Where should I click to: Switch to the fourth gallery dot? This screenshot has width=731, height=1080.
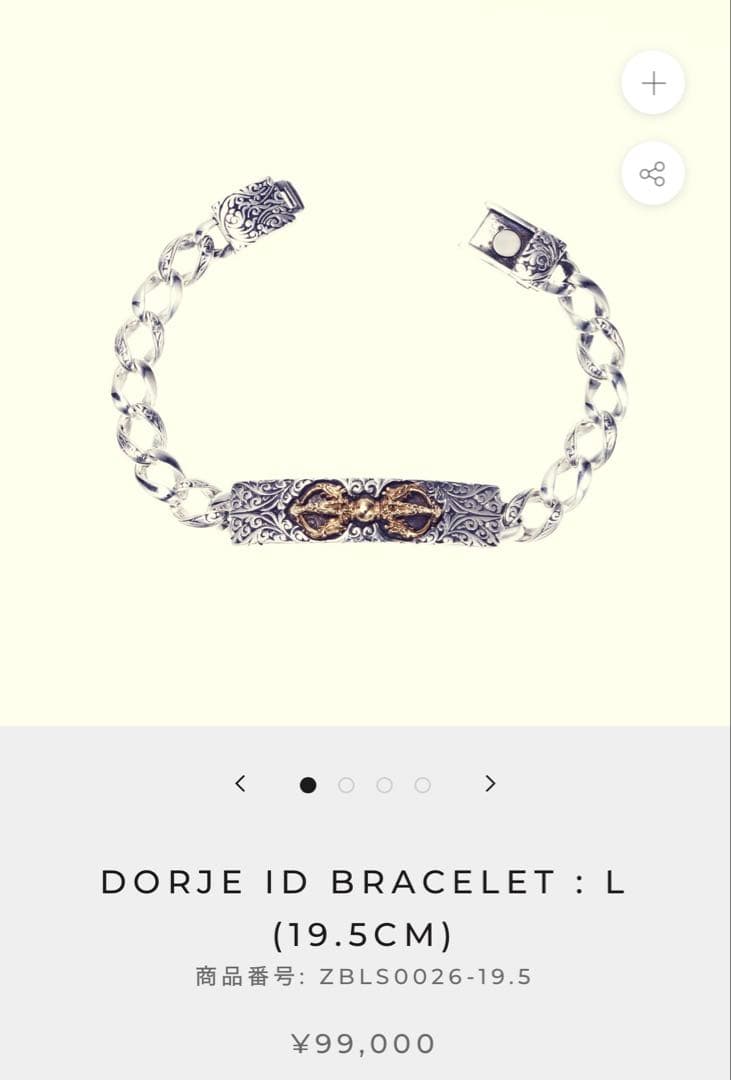[x=422, y=785]
